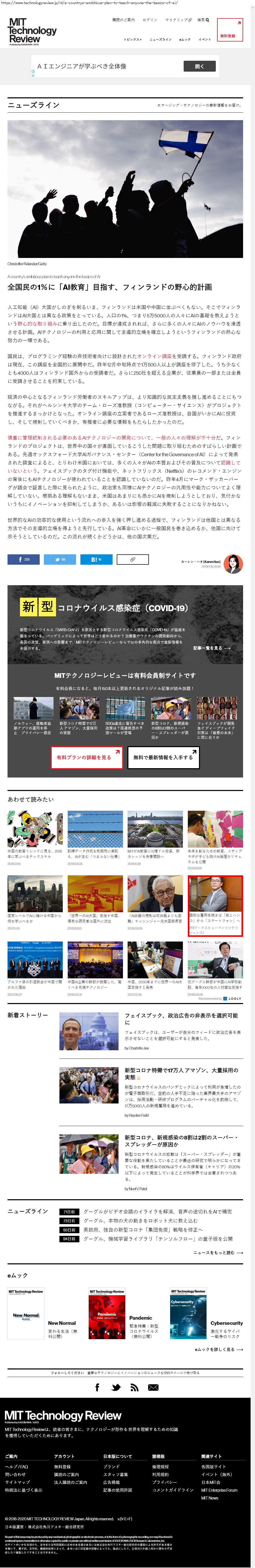255x1568 pixels.
Task: Open the Pandemic eムック cover
Action: click(x=107, y=1314)
